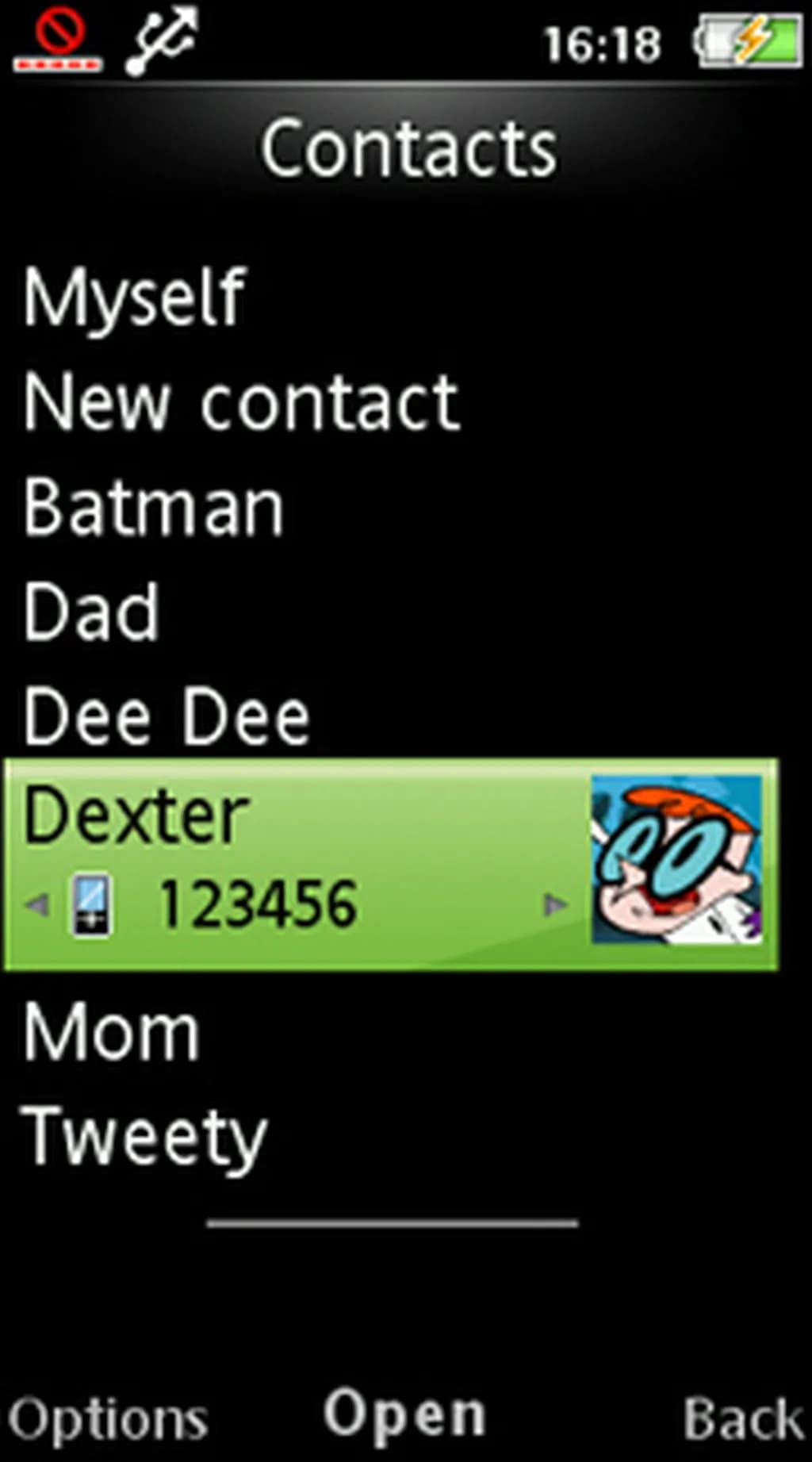The height and width of the screenshot is (1462, 812).
Task: Select the Dee Dee contact
Action: tap(167, 717)
